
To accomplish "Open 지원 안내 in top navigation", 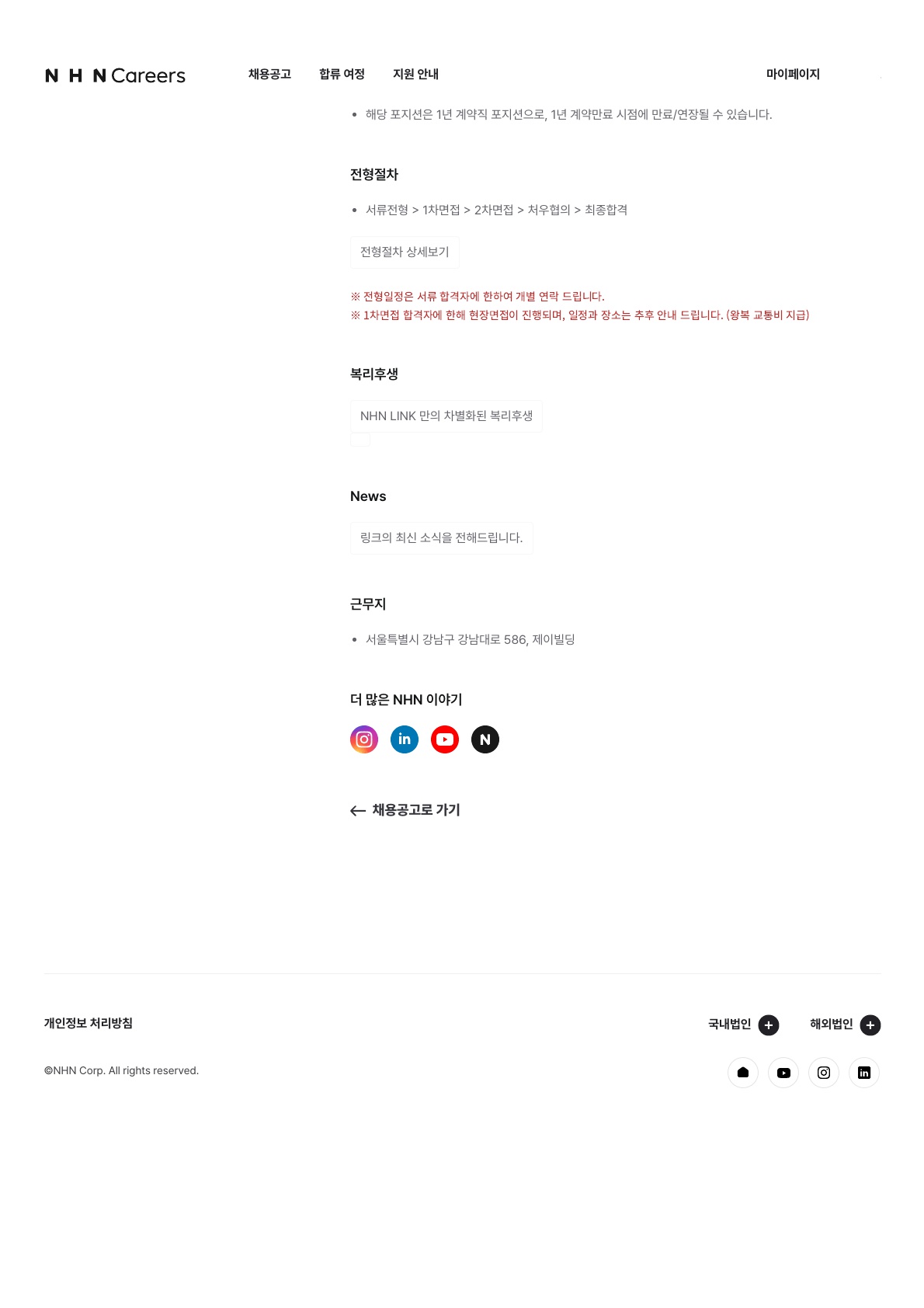I will click(415, 75).
